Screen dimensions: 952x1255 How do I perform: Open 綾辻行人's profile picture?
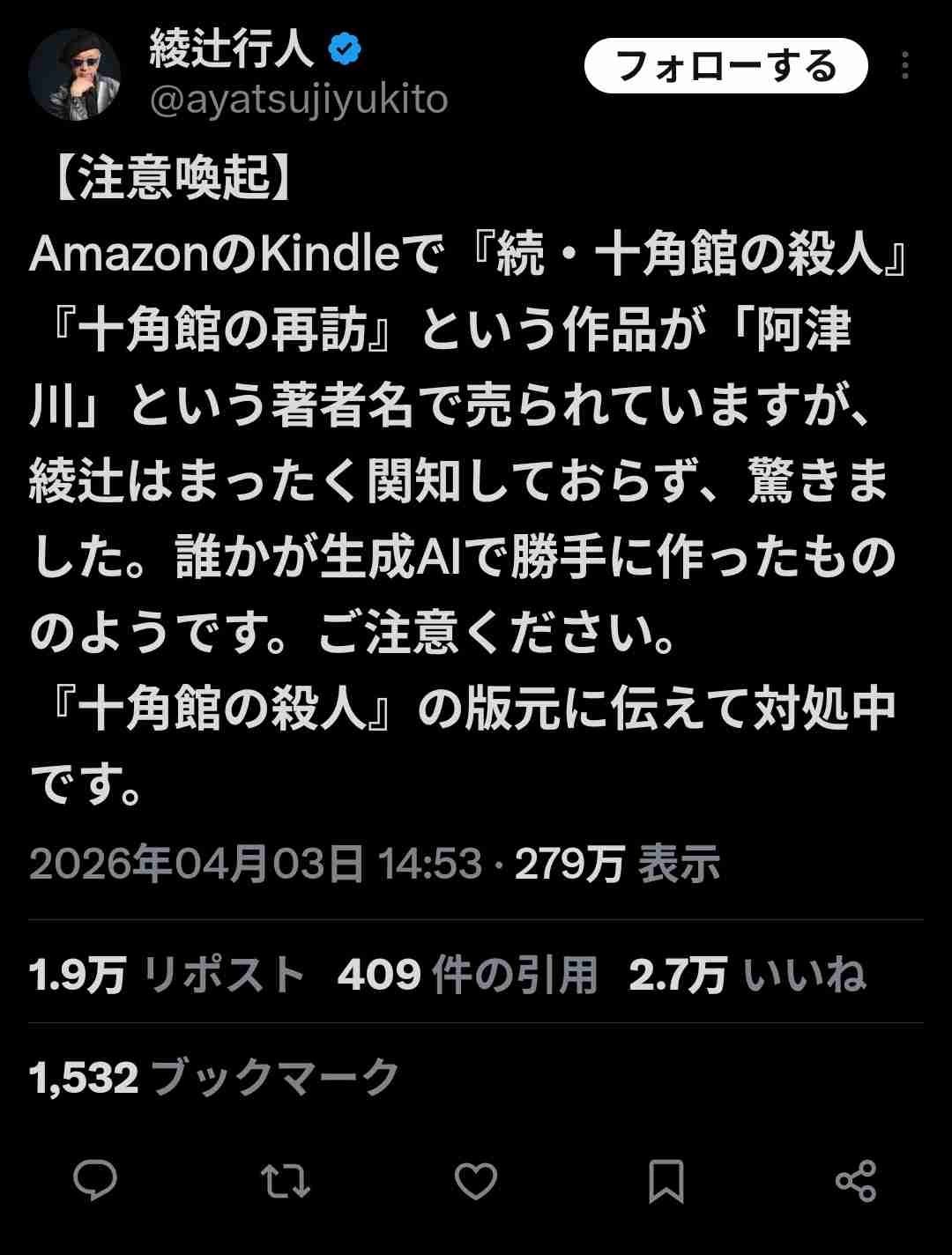(74, 74)
